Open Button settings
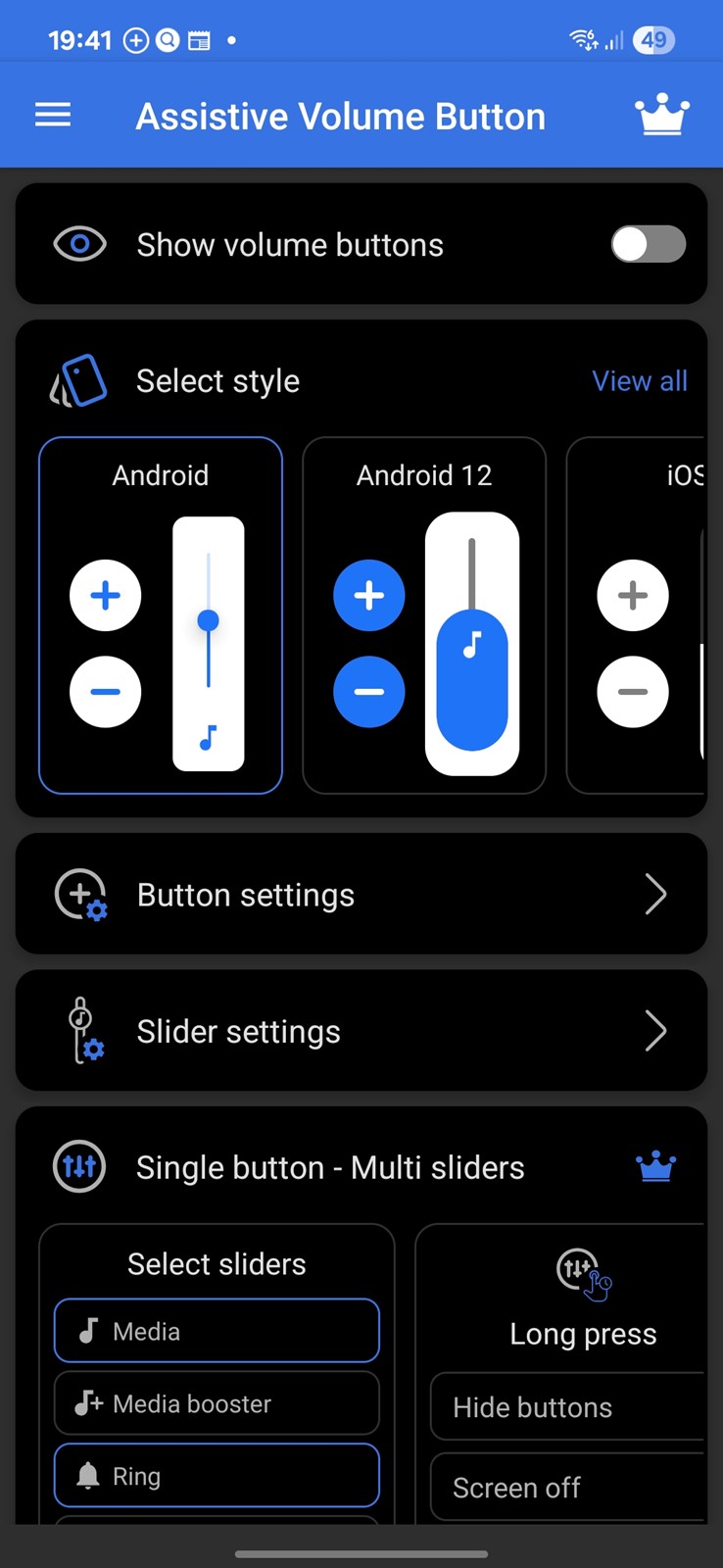The height and width of the screenshot is (1568, 723). [361, 894]
